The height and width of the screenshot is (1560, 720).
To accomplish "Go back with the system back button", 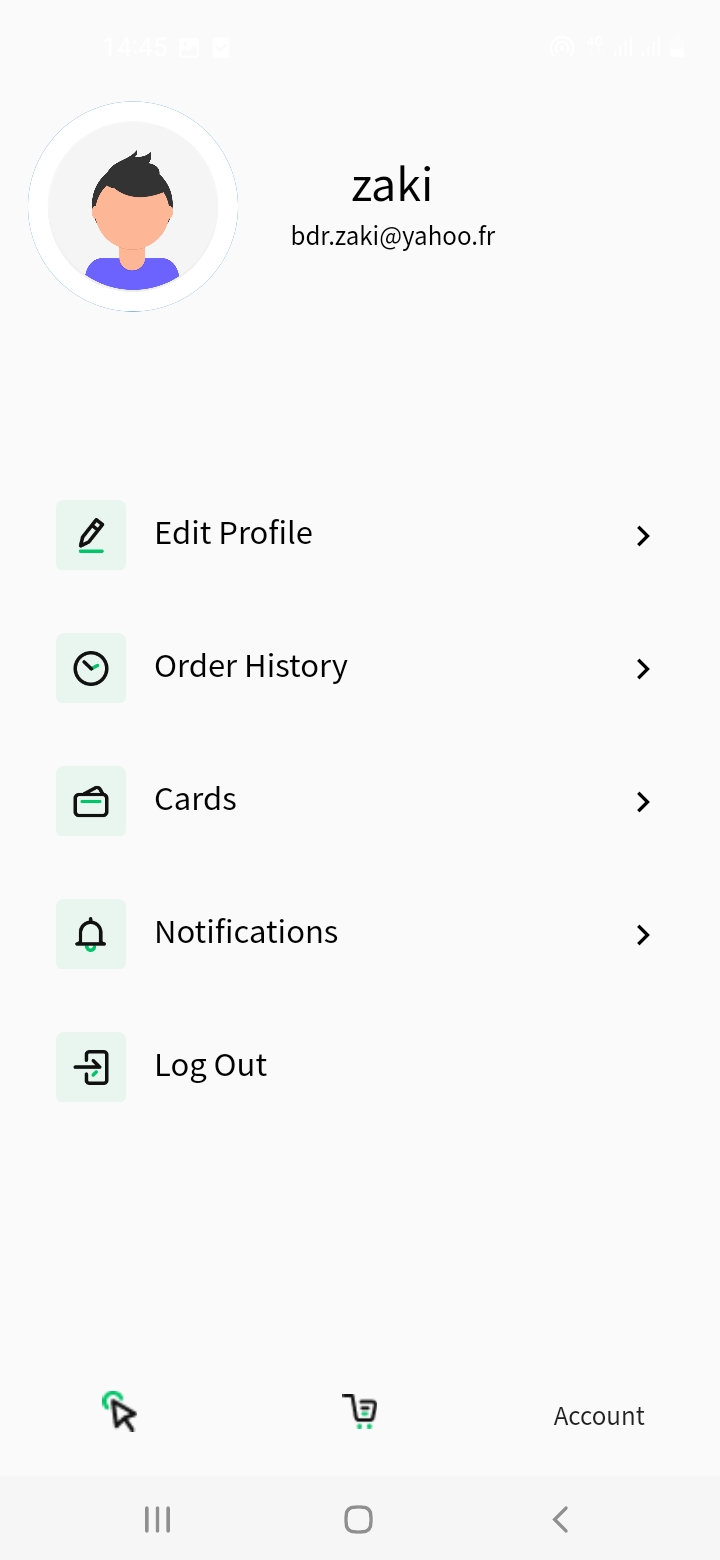I will click(x=560, y=1520).
